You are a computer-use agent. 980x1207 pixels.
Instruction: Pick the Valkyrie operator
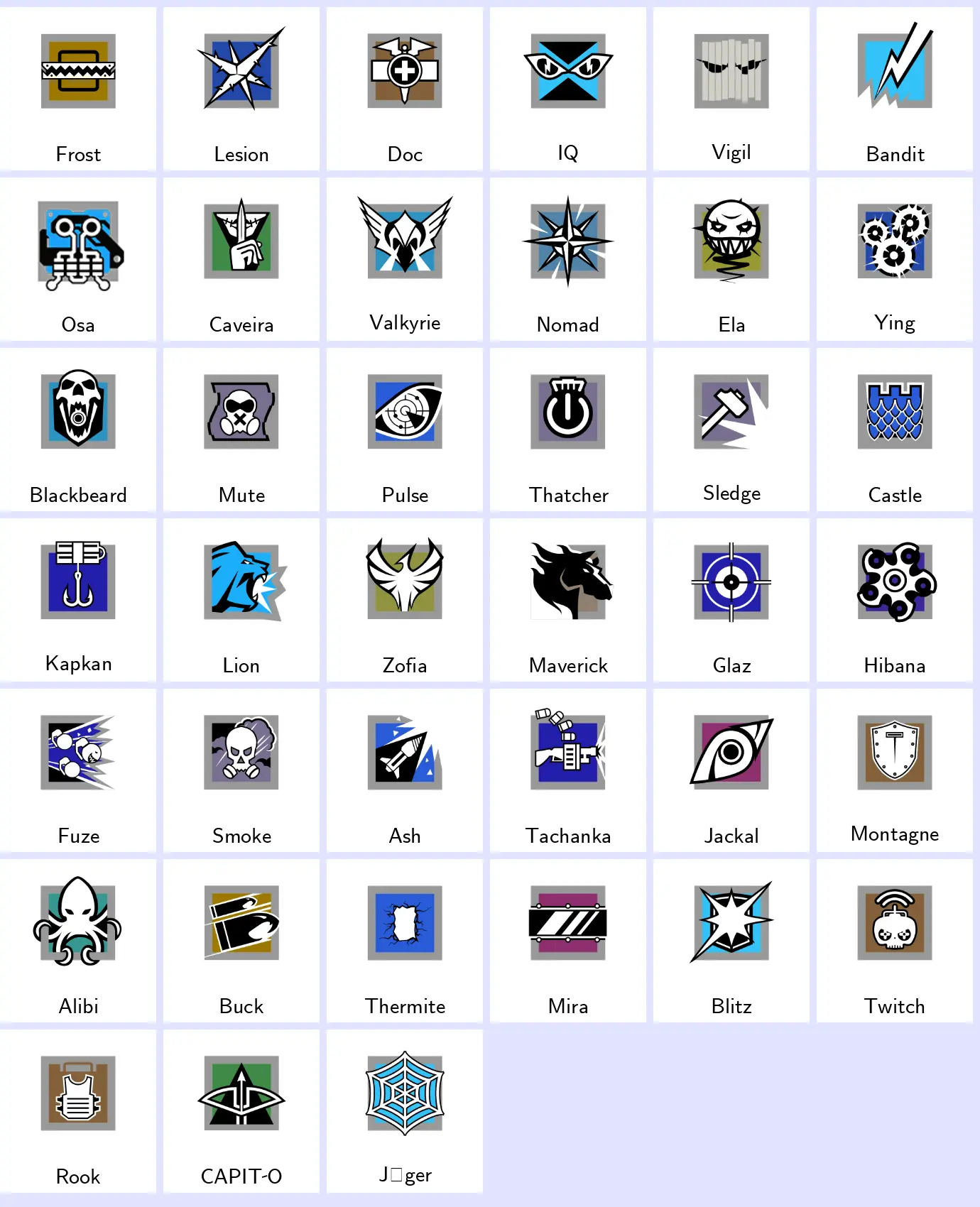[x=405, y=259]
